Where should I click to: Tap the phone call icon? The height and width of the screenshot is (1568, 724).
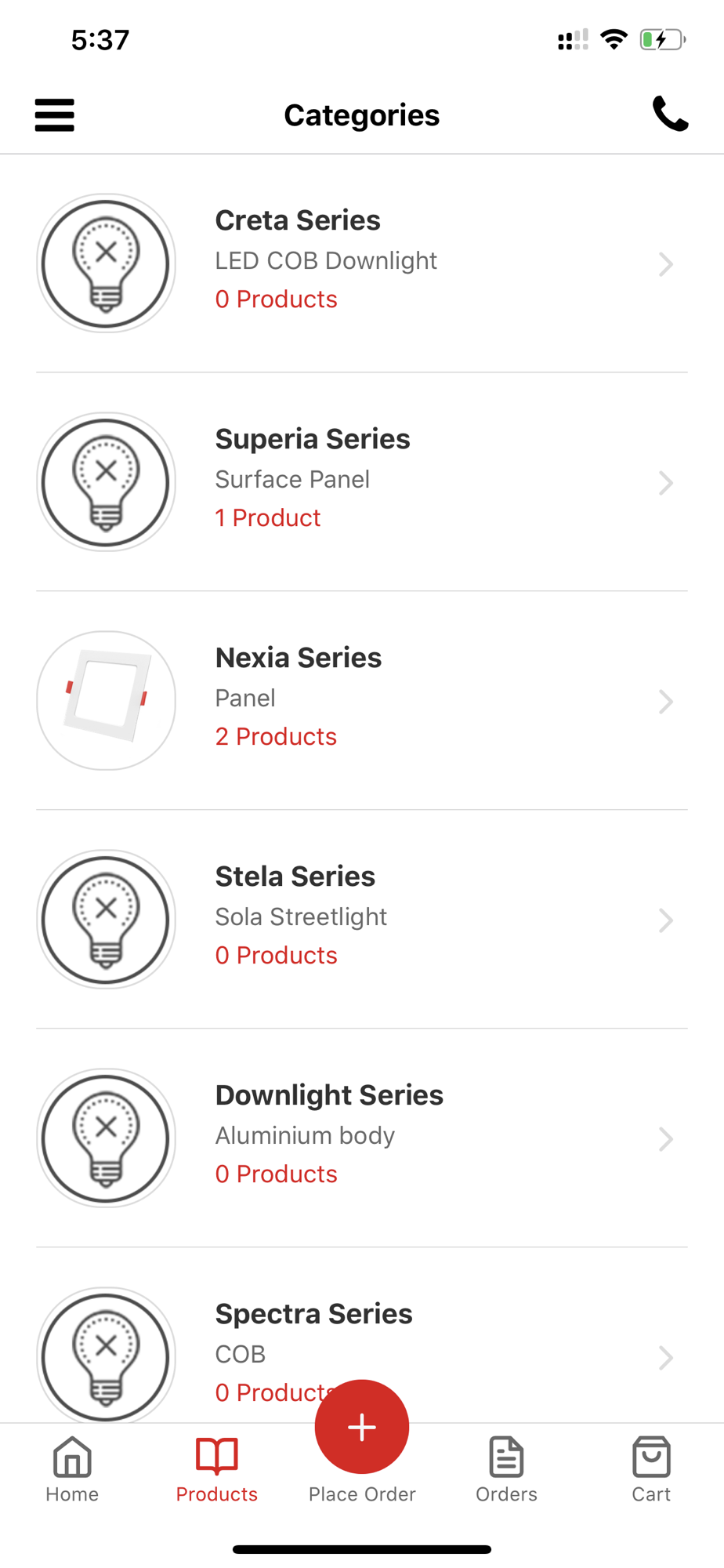(x=670, y=114)
